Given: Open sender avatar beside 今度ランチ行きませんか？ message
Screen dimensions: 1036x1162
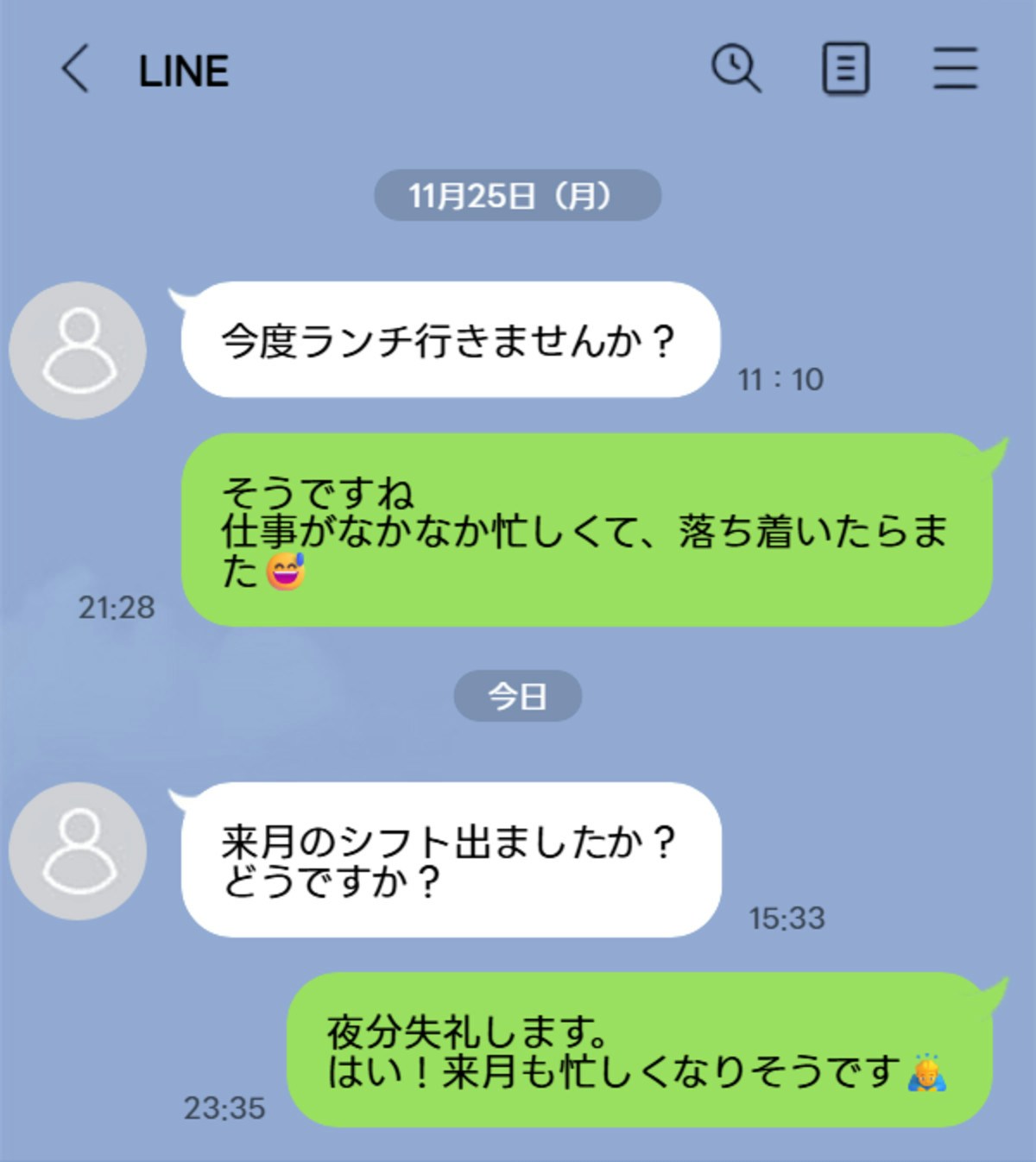Looking at the screenshot, I should click(x=78, y=350).
